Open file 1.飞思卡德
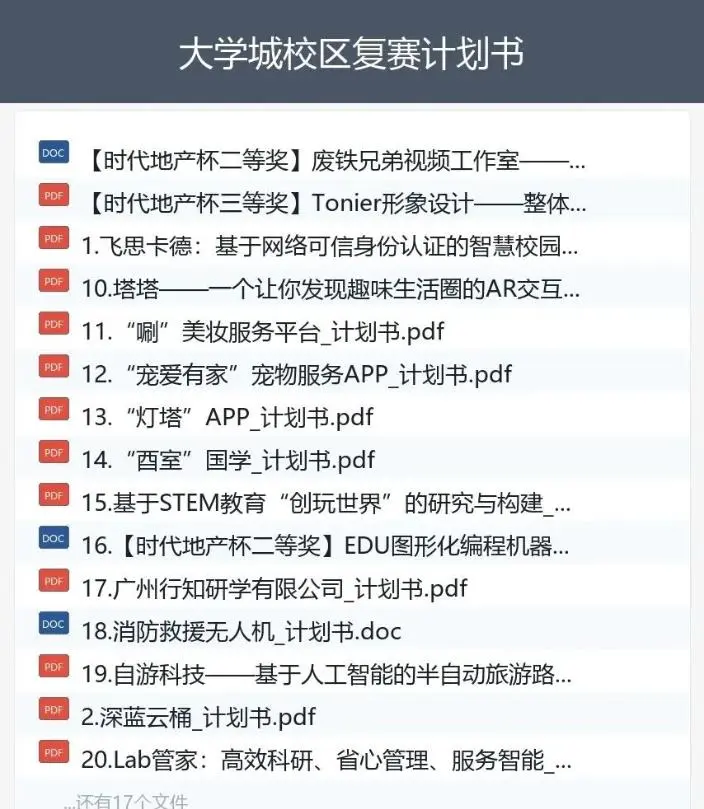Viewport: 704px width, 809px height. coord(330,246)
